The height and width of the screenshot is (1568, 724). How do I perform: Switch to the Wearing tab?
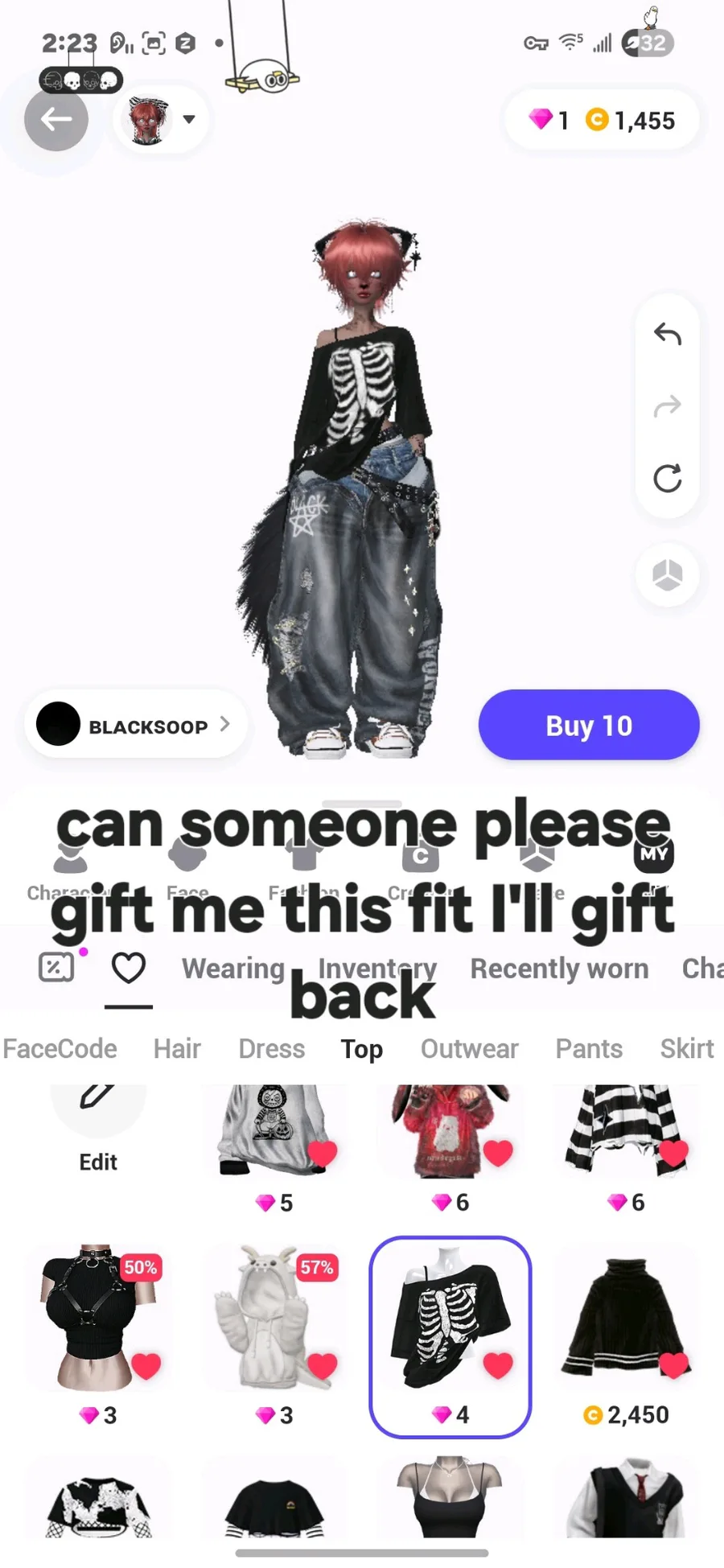click(x=233, y=969)
